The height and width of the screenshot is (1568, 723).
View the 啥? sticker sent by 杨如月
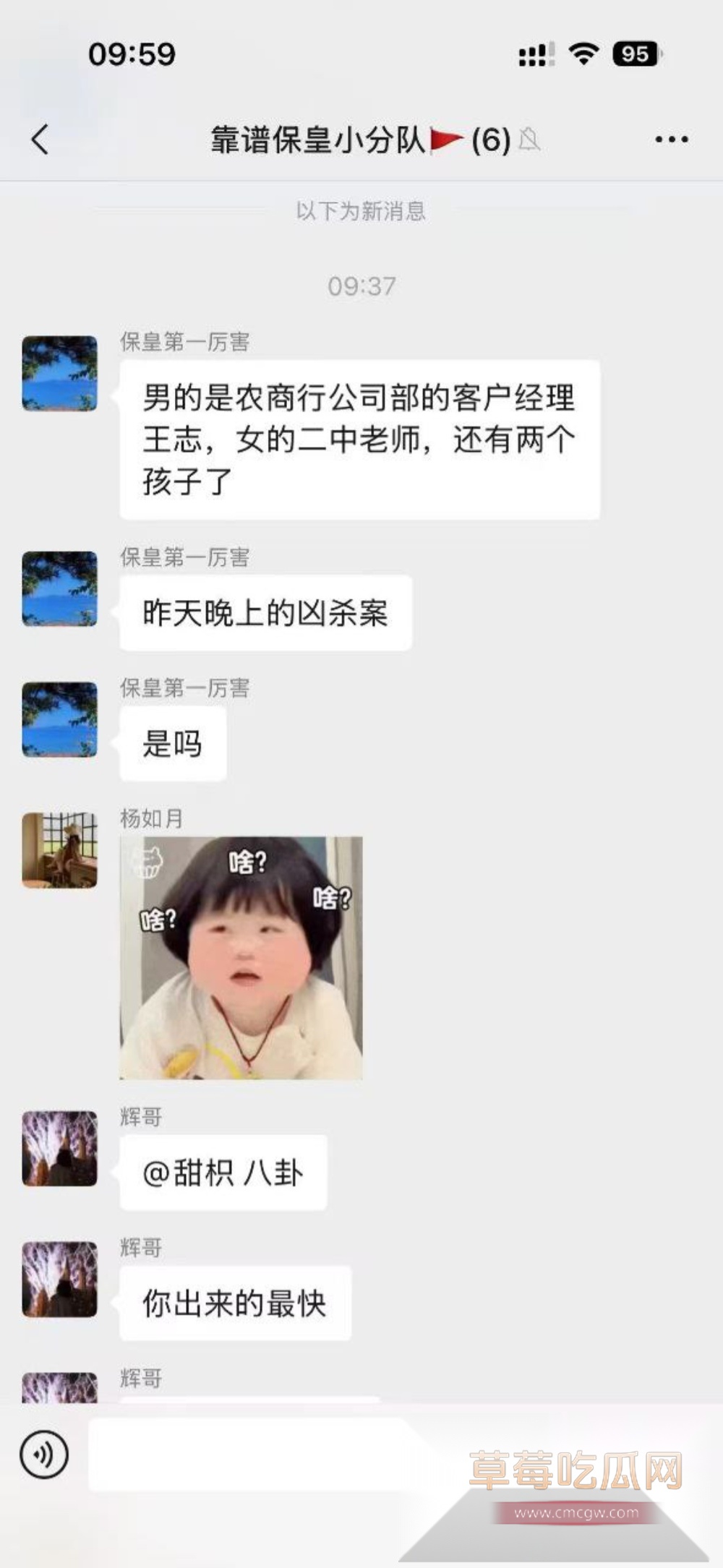click(241, 958)
